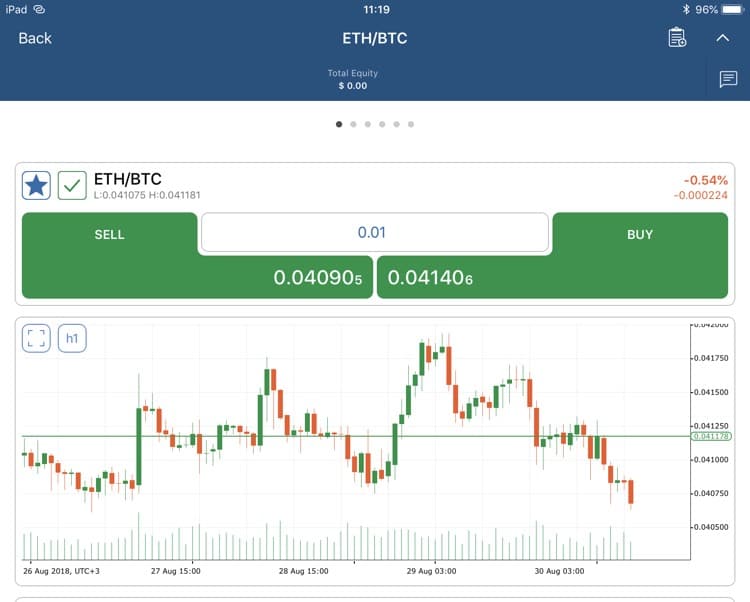Go back using the Back button
The height and width of the screenshot is (602, 750).
click(x=35, y=38)
